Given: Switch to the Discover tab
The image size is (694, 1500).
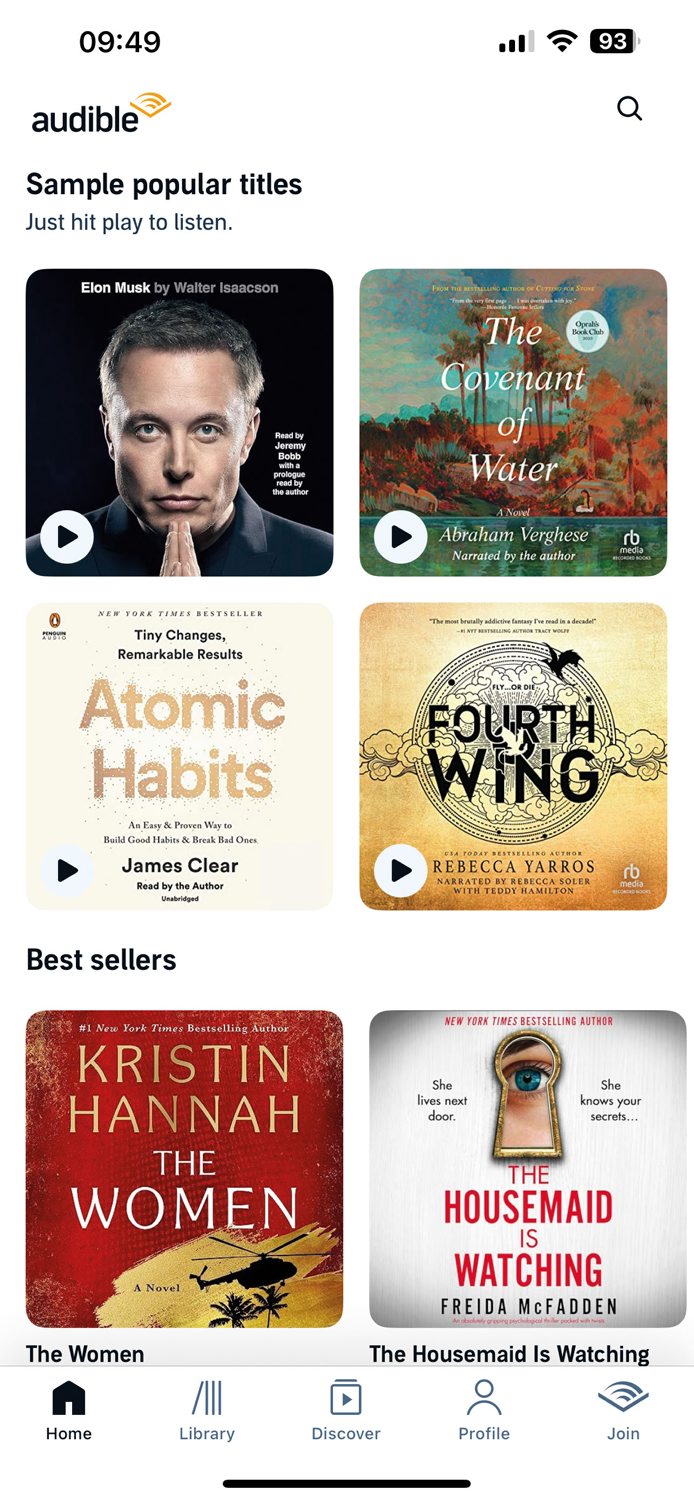Looking at the screenshot, I should (346, 1410).
